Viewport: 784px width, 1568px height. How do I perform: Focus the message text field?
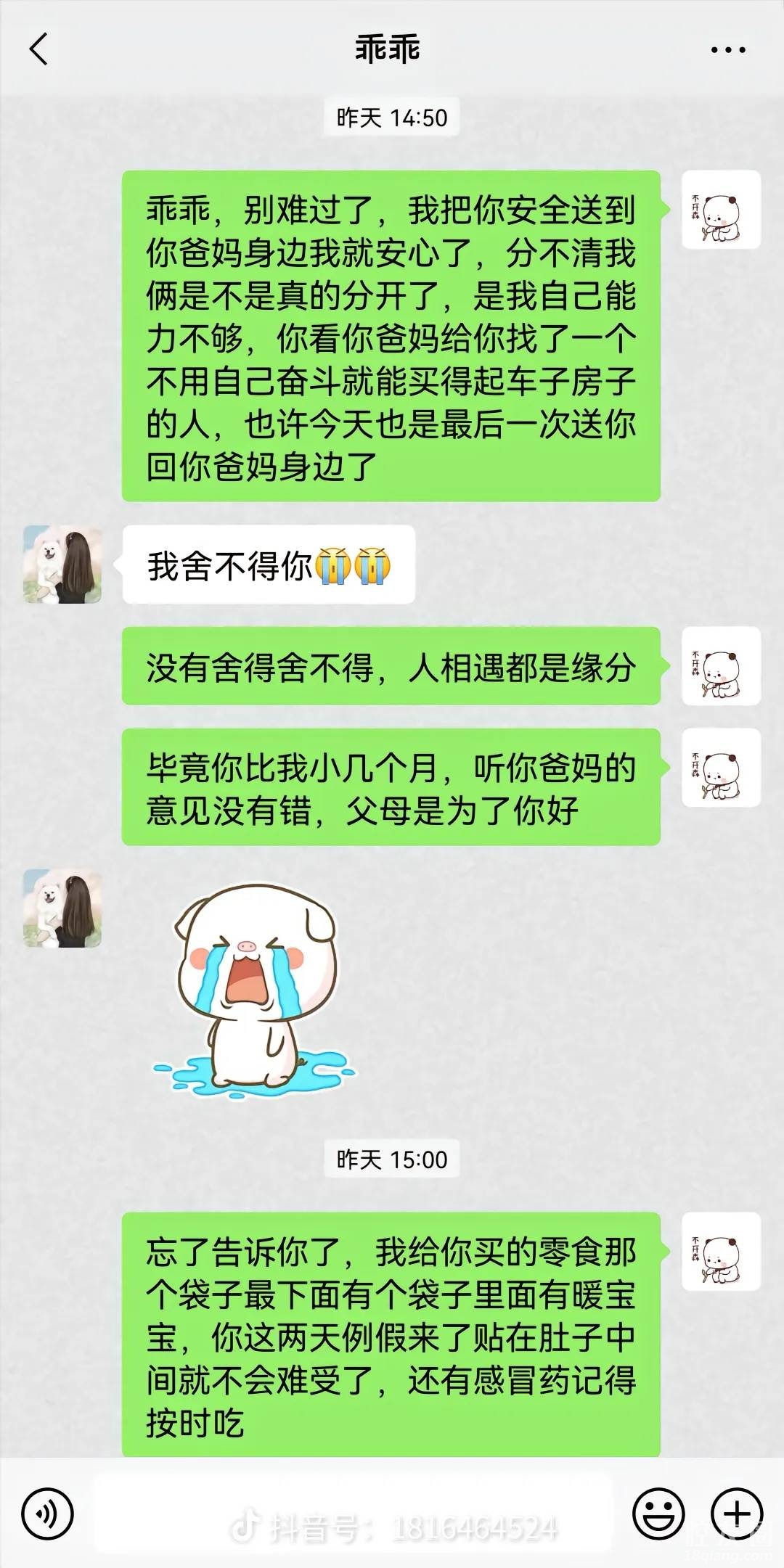(352, 1514)
